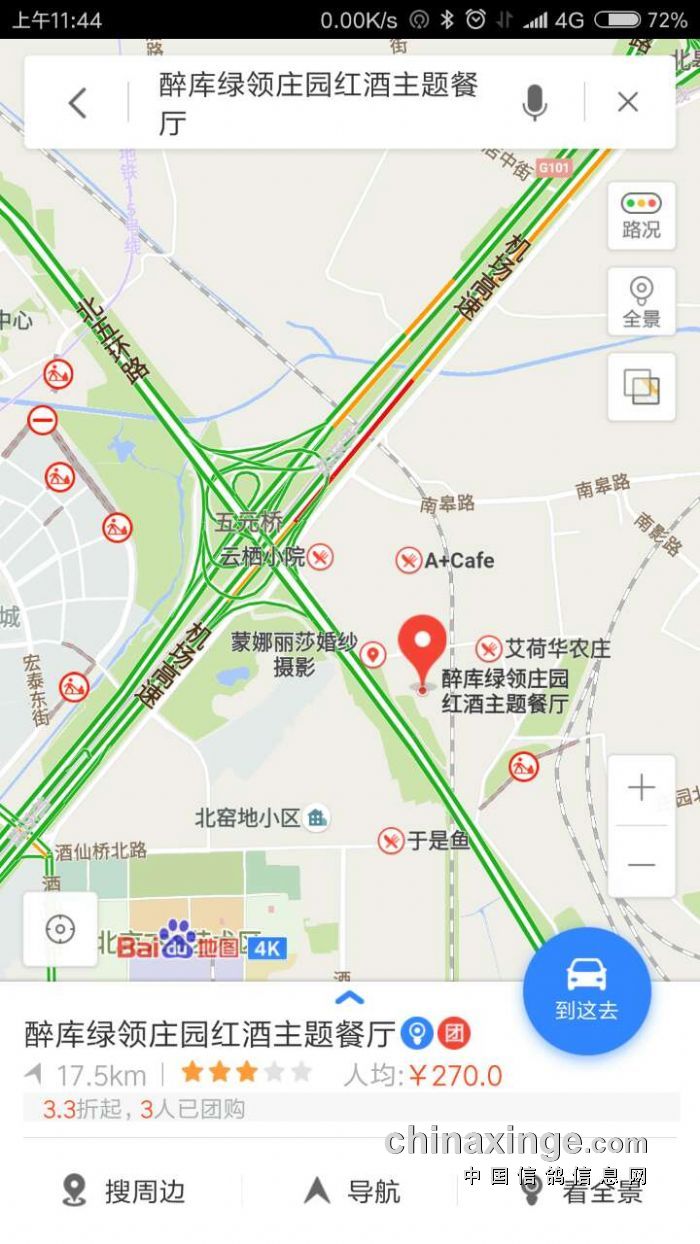Open 看全景 street view
This screenshot has width=700, height=1244.
click(x=583, y=1191)
